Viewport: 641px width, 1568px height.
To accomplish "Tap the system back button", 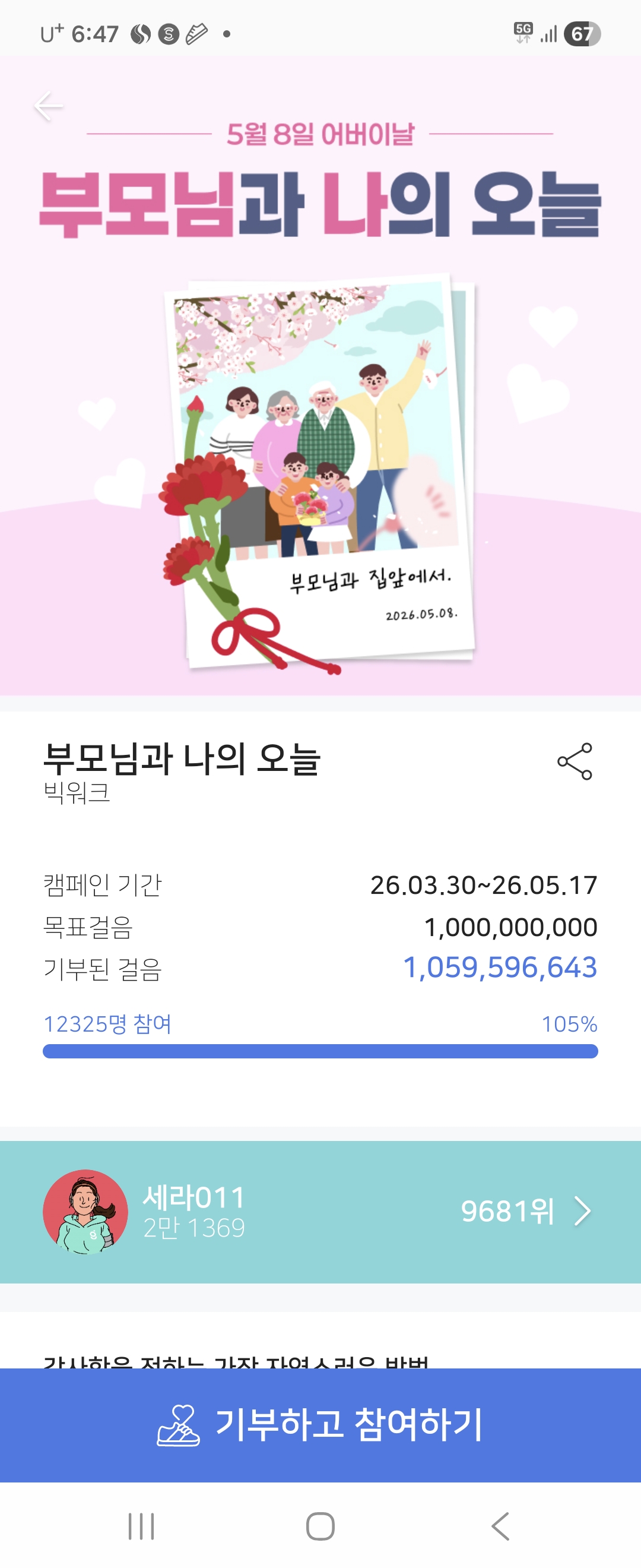I will click(500, 1526).
